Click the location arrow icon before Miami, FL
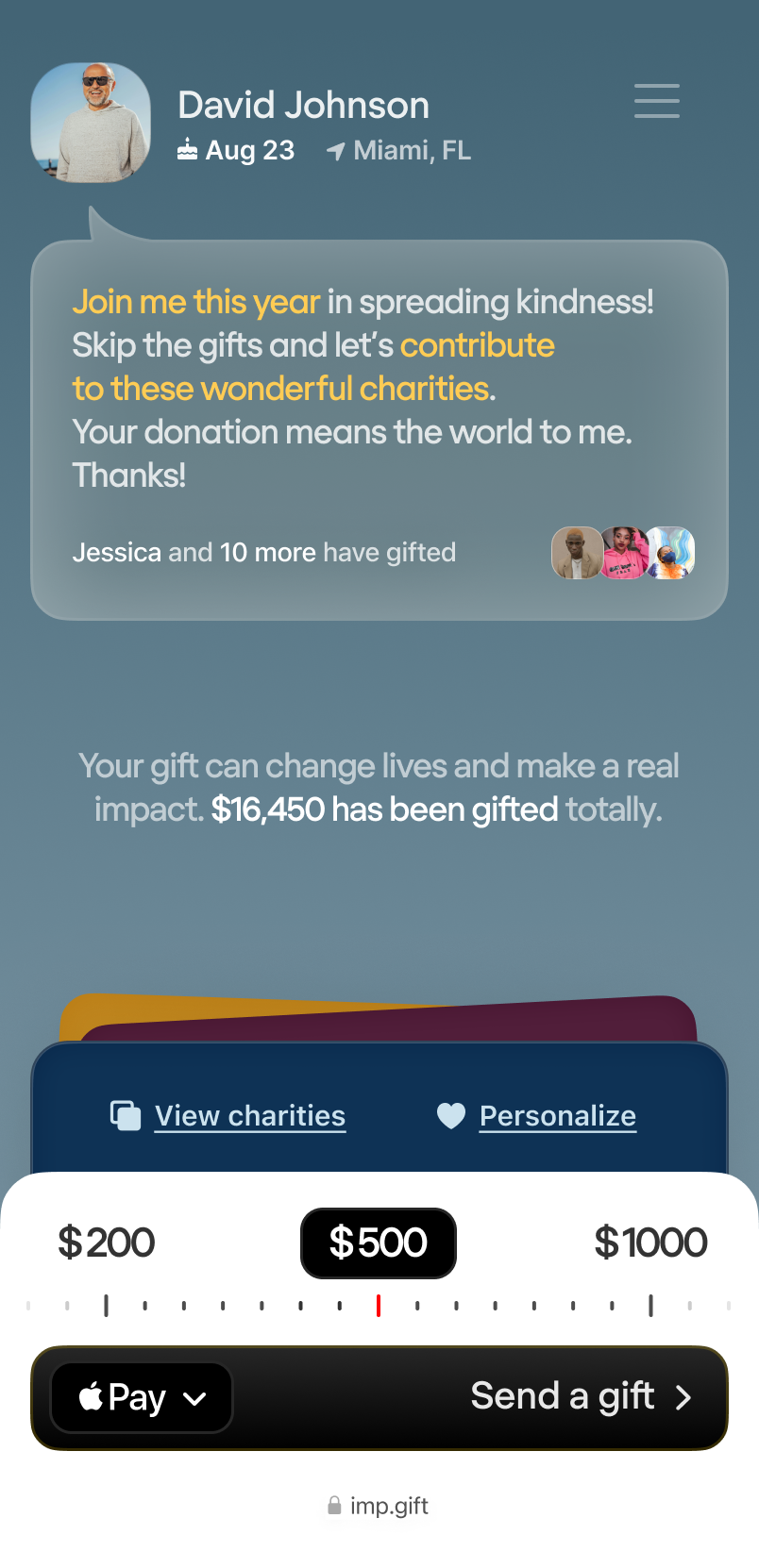The image size is (759, 1568). pyautogui.click(x=335, y=149)
